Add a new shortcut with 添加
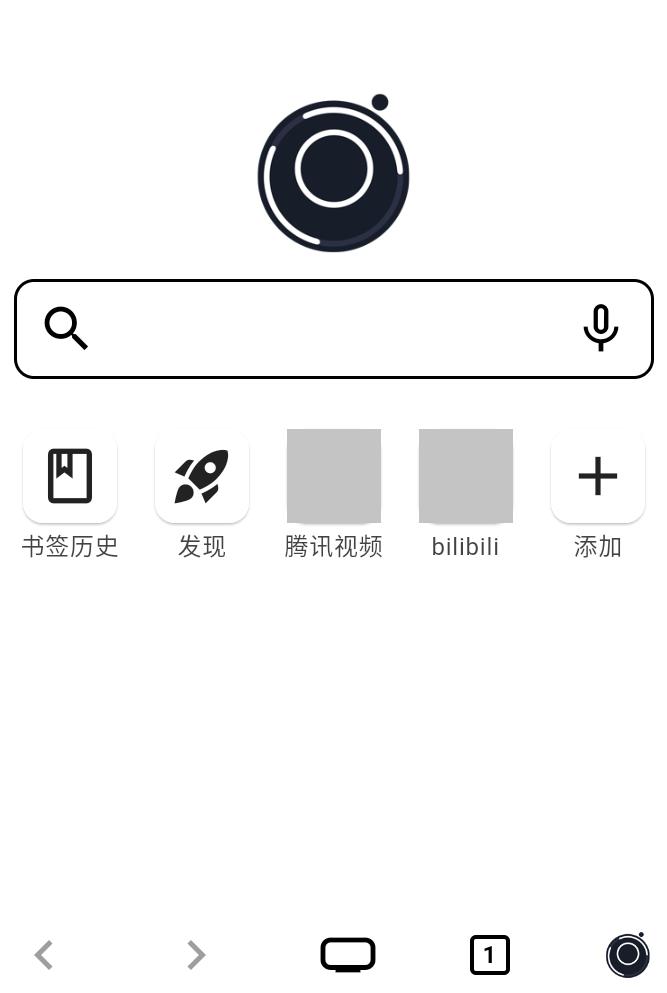 (x=598, y=477)
